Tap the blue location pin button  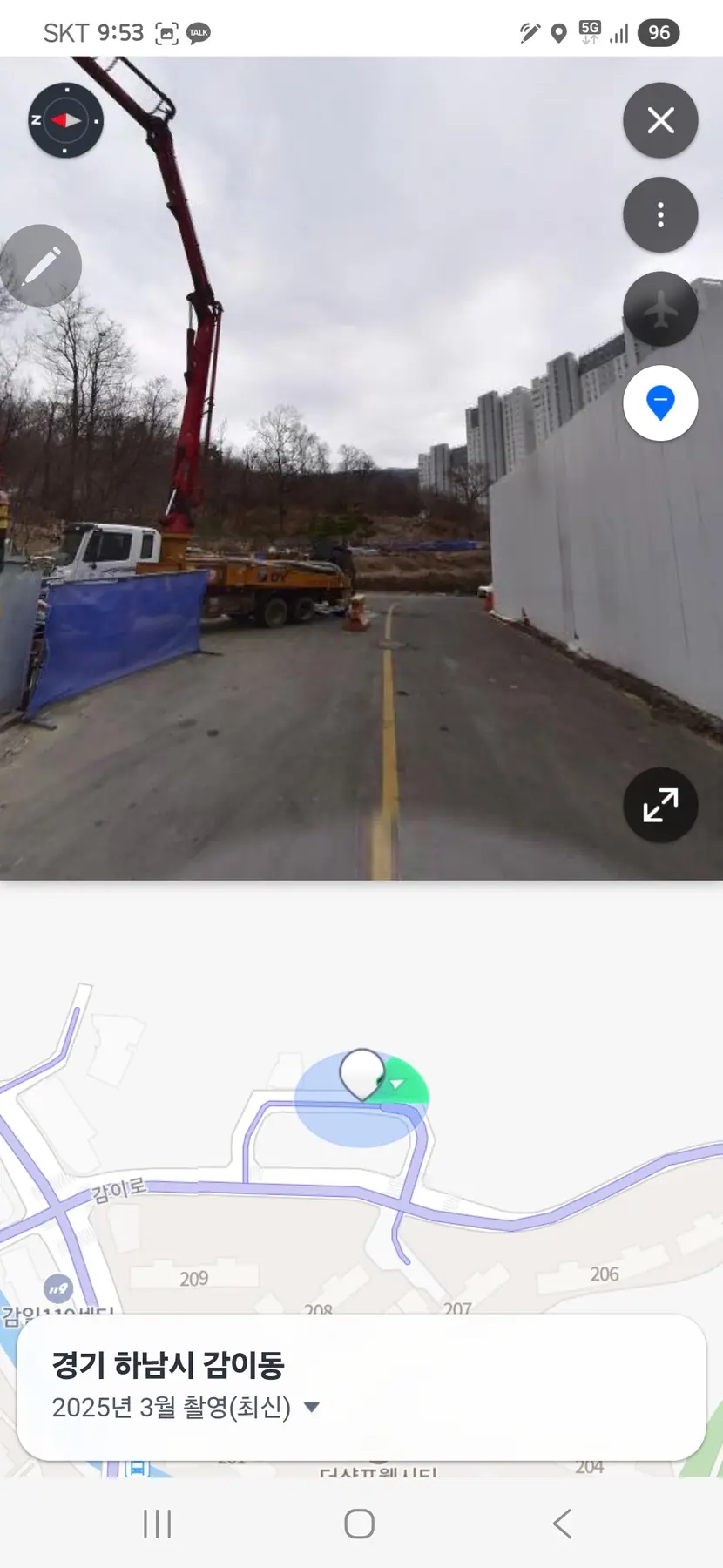coord(660,403)
